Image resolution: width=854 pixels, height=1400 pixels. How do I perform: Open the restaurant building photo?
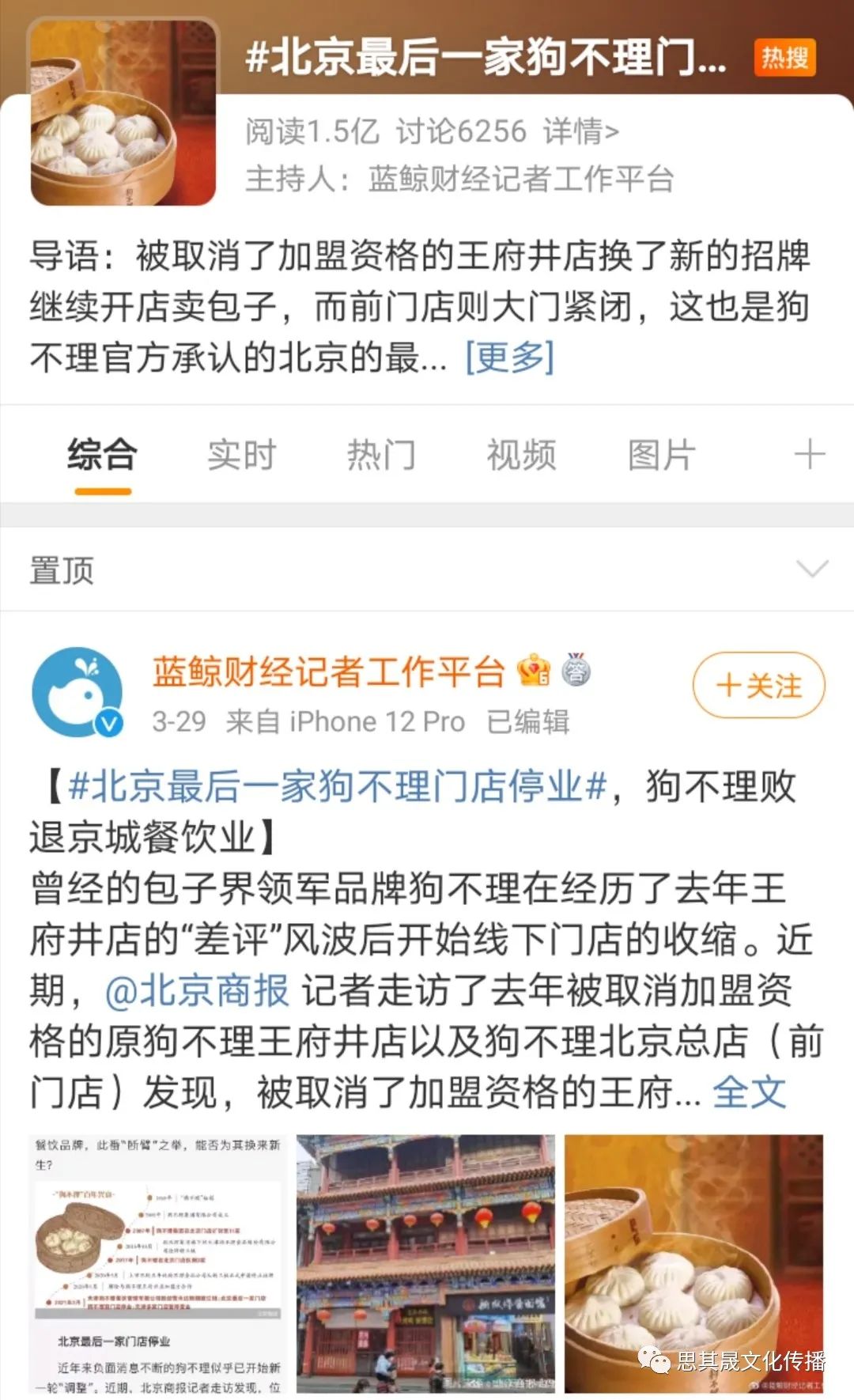[x=425, y=1263]
